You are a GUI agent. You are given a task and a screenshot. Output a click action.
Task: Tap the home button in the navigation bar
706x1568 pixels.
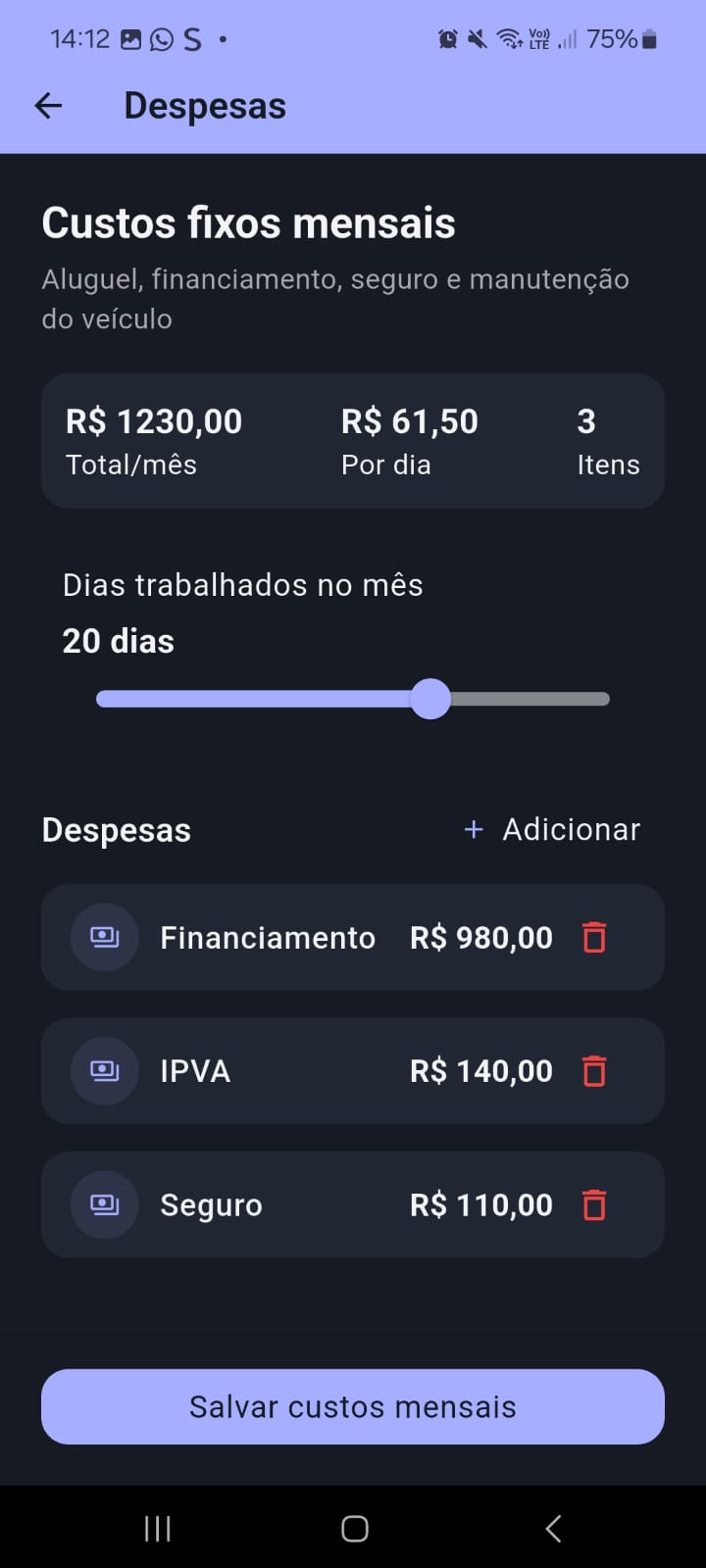coord(353,1527)
